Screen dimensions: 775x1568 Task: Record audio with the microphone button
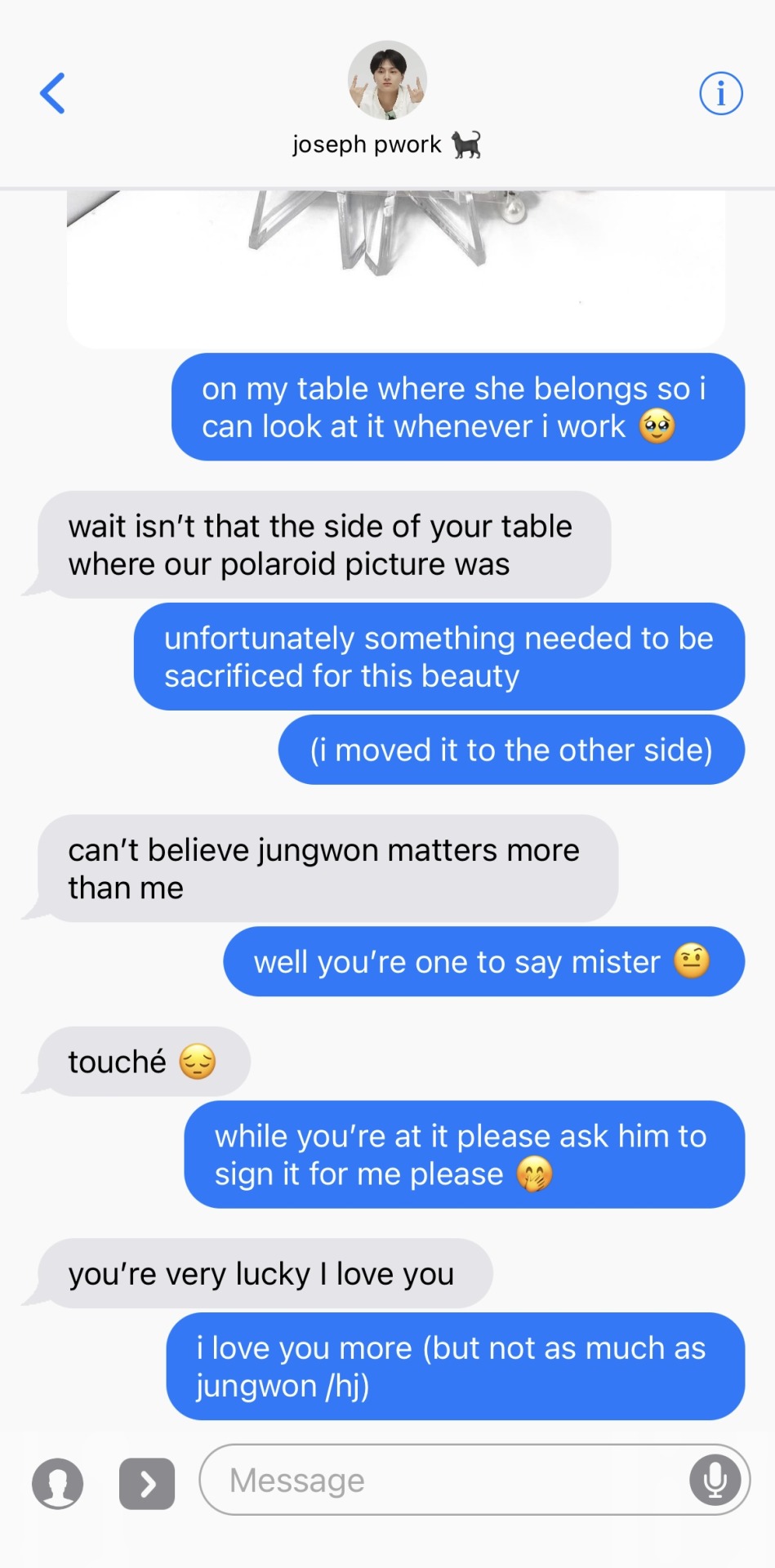click(x=715, y=1480)
